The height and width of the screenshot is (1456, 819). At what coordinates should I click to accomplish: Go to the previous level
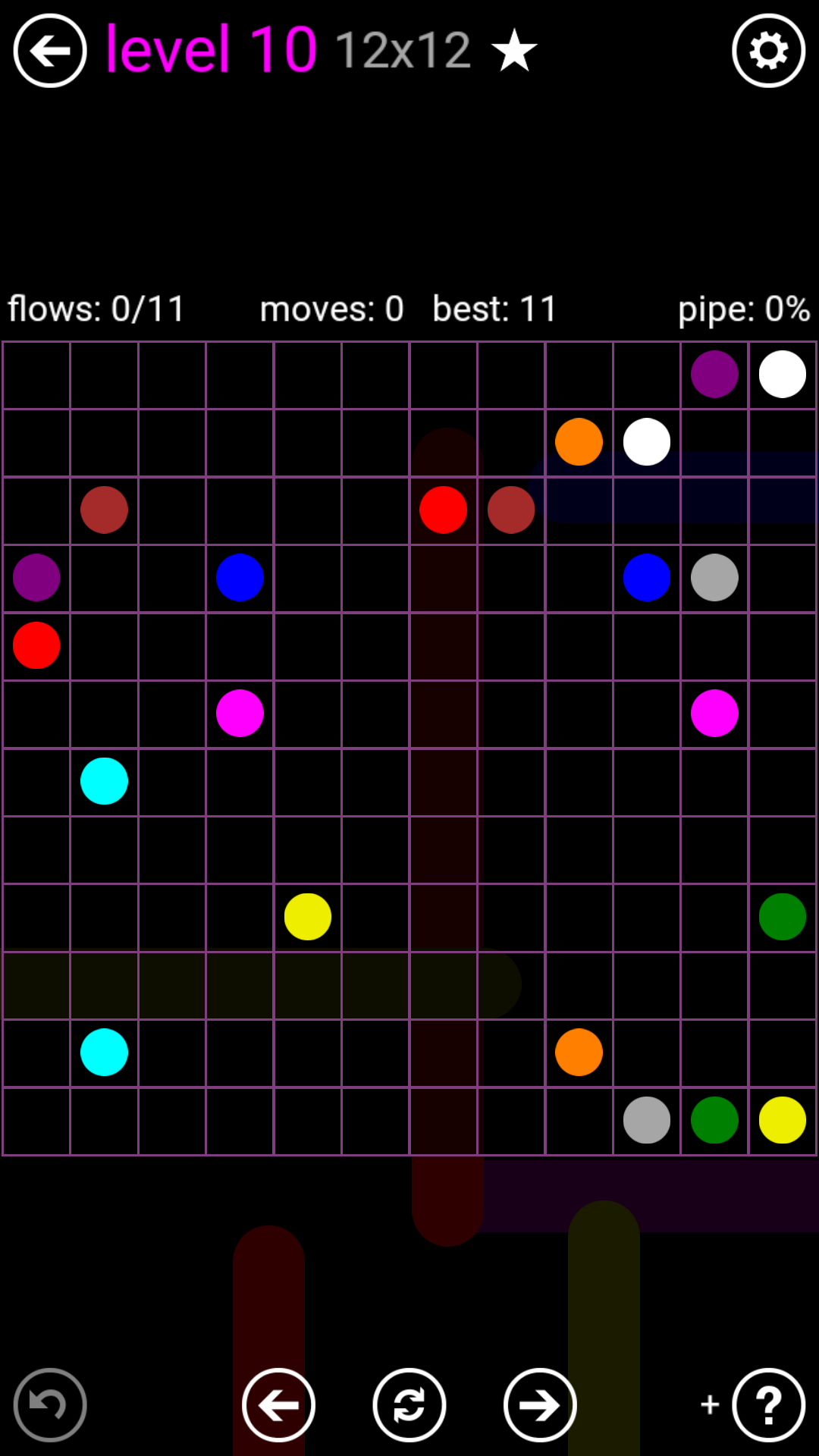tap(278, 1405)
